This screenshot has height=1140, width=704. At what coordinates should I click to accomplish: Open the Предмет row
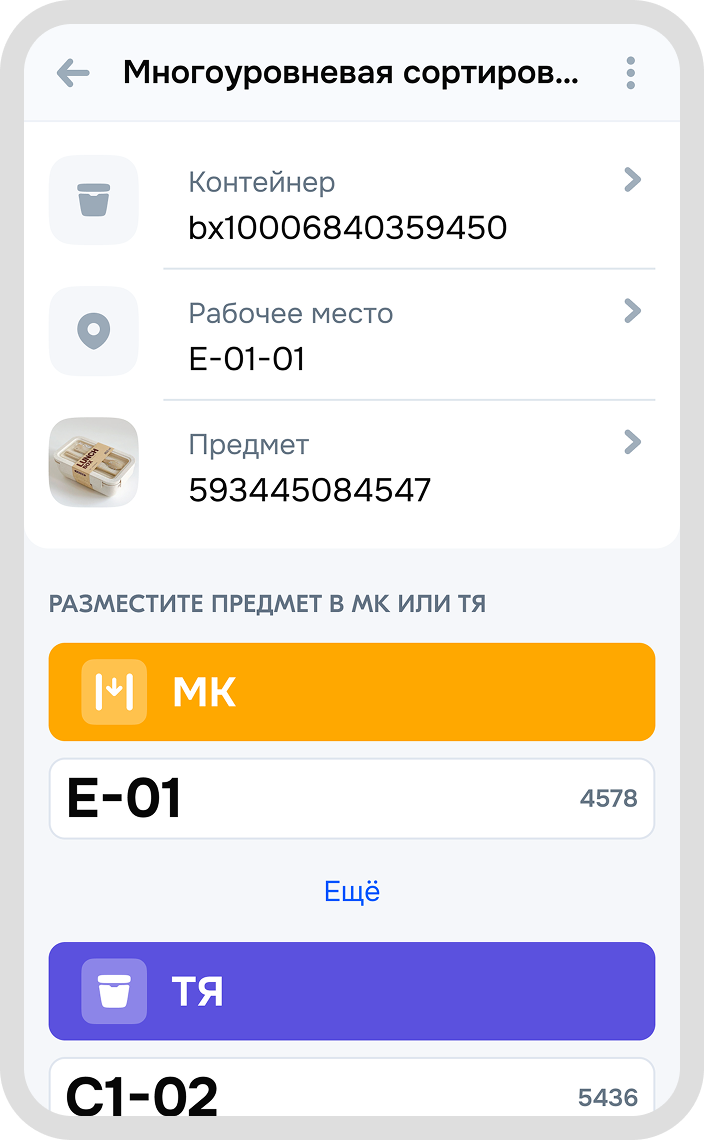click(x=400, y=467)
